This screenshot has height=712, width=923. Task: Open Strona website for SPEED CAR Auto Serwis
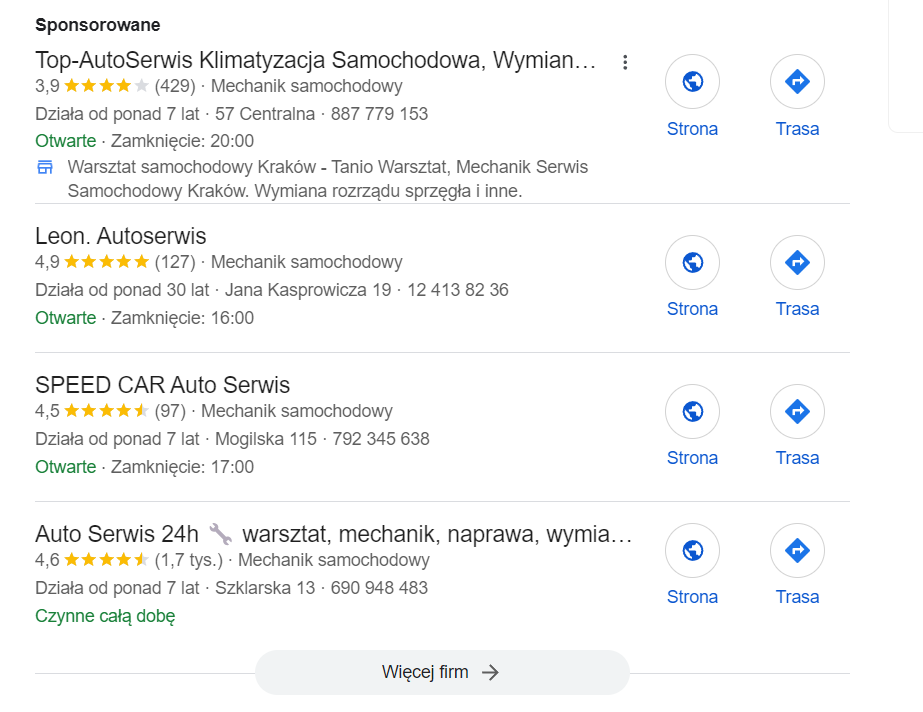click(x=692, y=411)
